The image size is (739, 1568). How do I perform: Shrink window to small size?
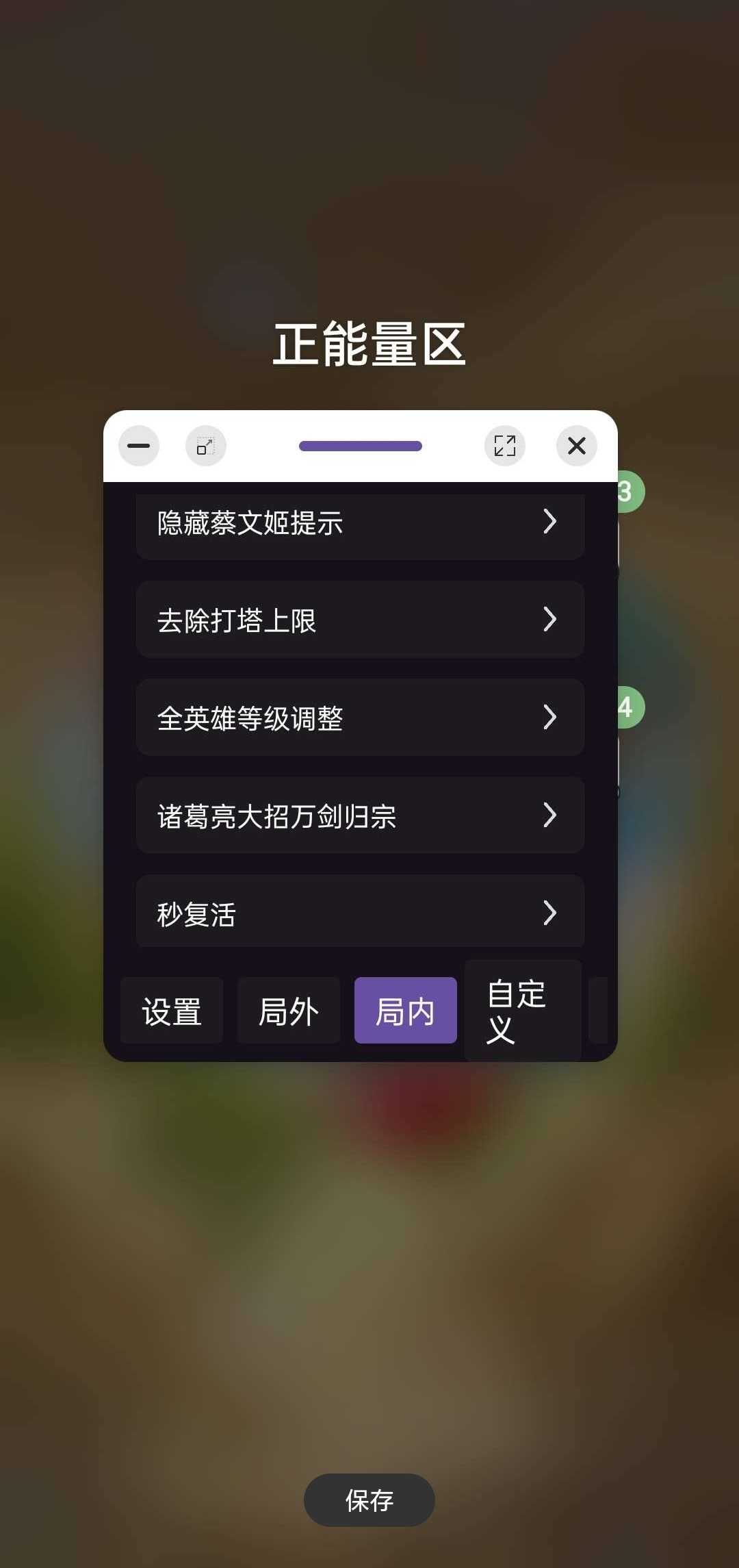pos(205,446)
